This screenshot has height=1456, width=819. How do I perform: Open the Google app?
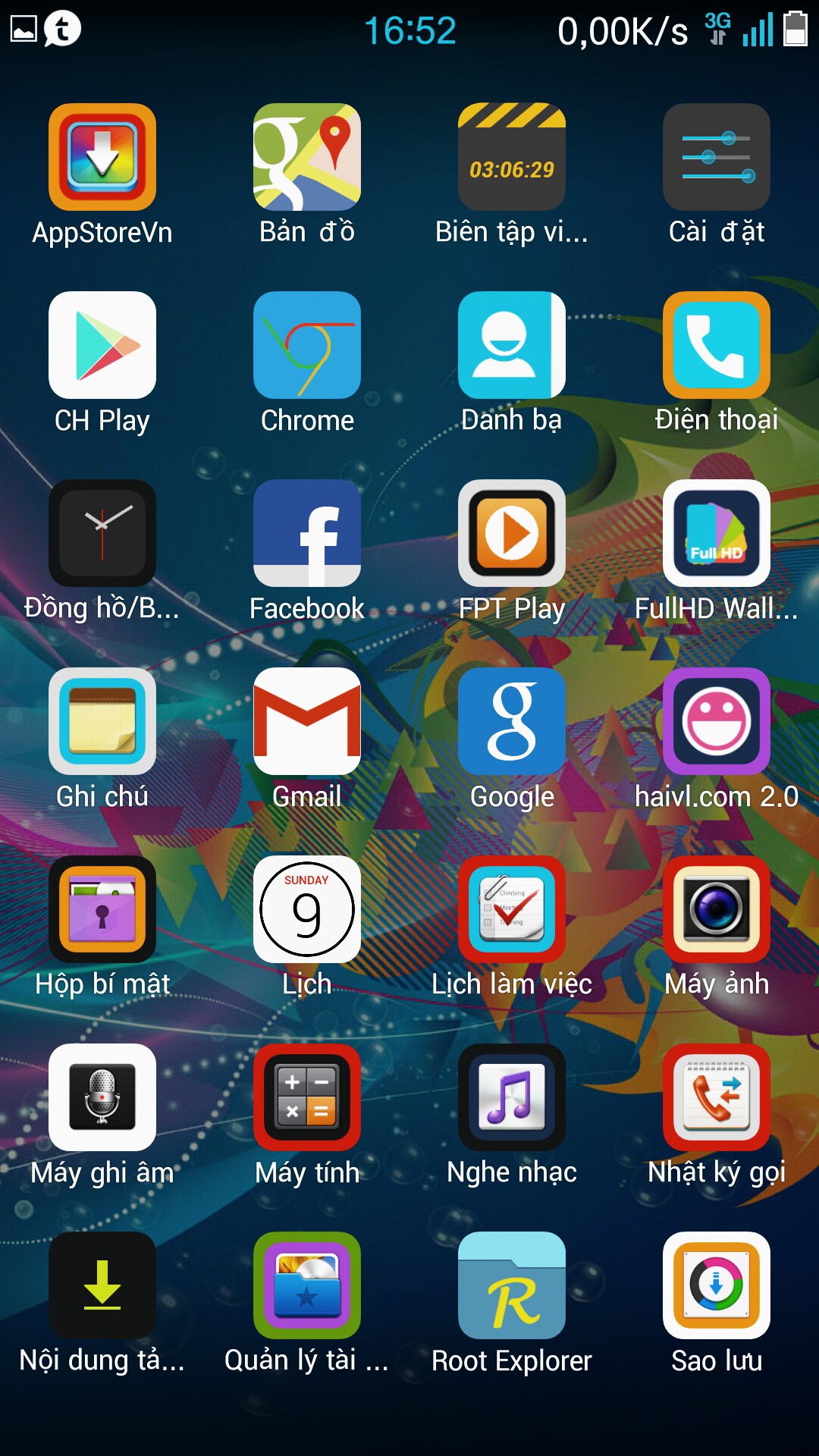512,721
